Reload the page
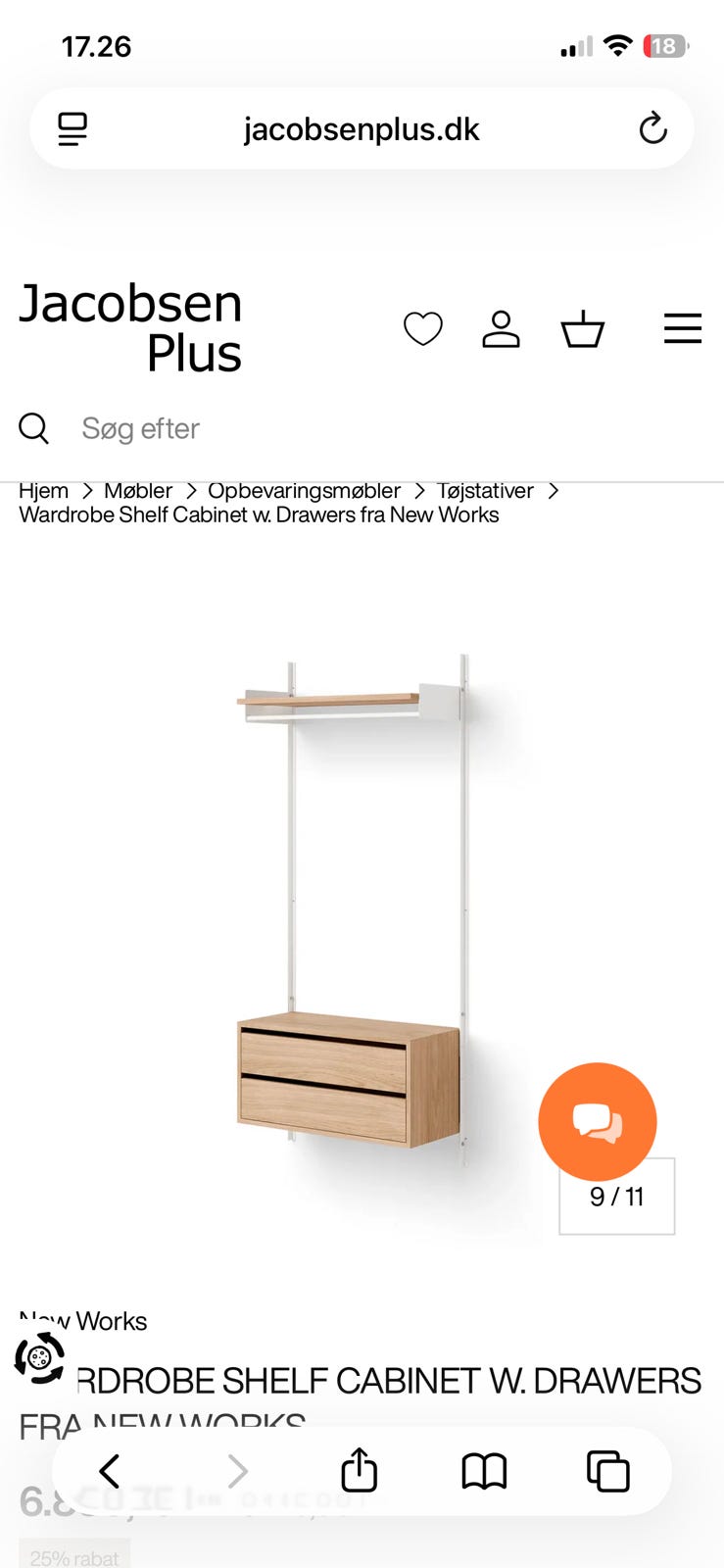The width and height of the screenshot is (724, 1568). pyautogui.click(x=652, y=128)
